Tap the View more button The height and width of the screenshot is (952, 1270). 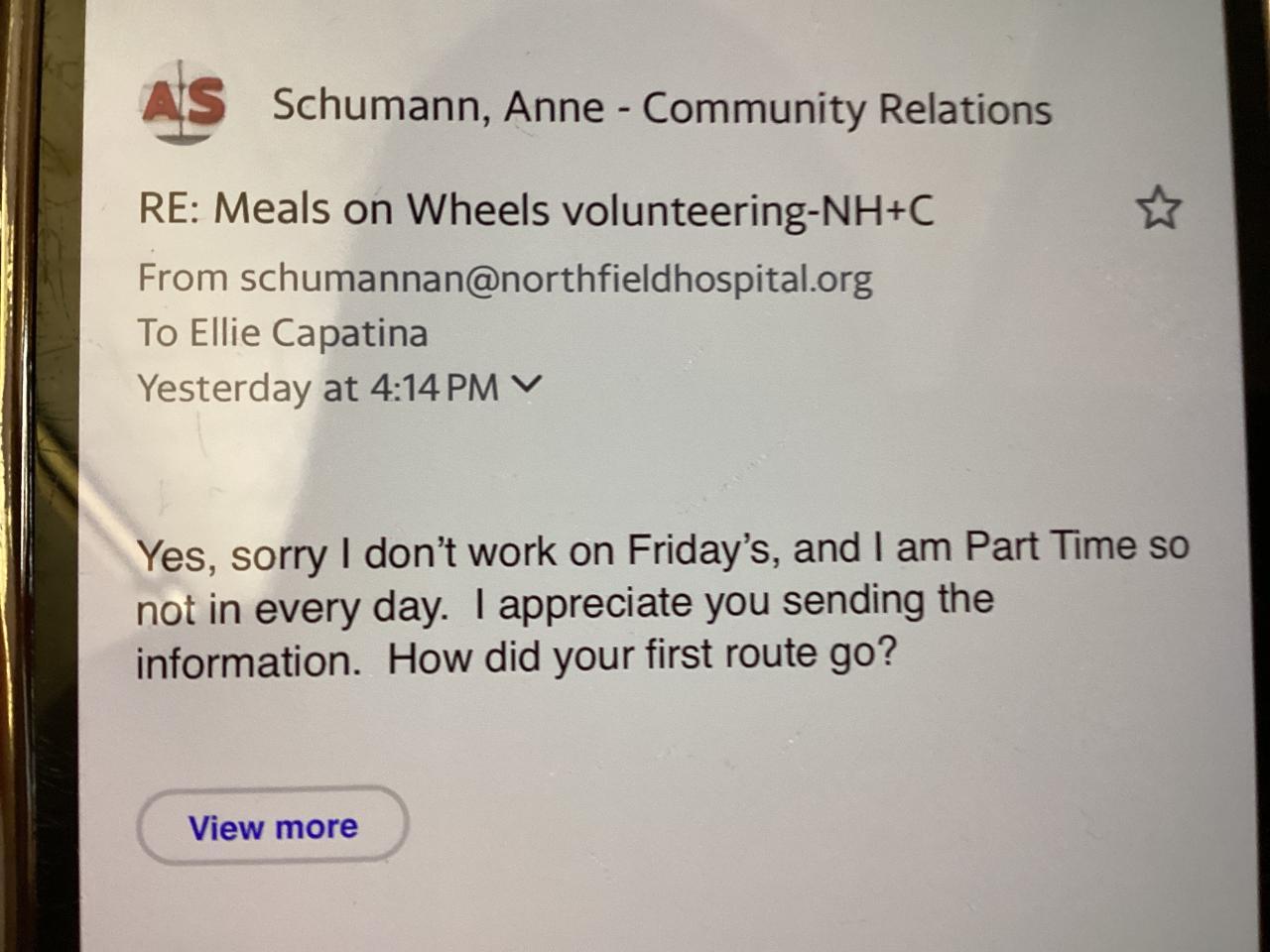tap(273, 826)
